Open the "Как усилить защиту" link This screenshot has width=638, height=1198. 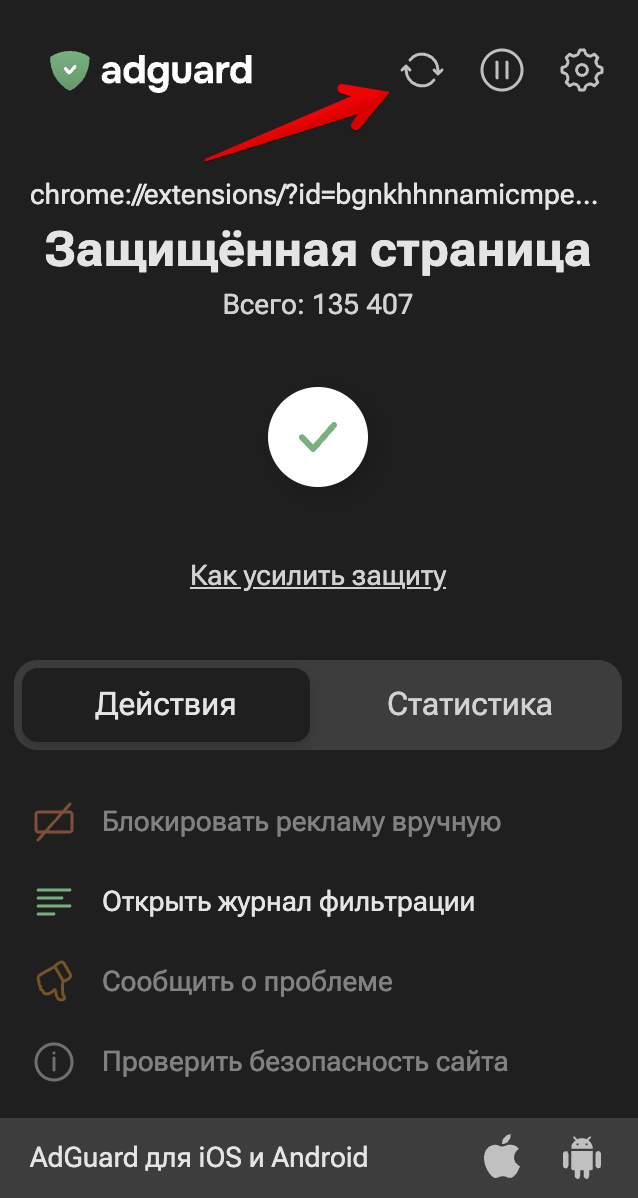(x=318, y=576)
